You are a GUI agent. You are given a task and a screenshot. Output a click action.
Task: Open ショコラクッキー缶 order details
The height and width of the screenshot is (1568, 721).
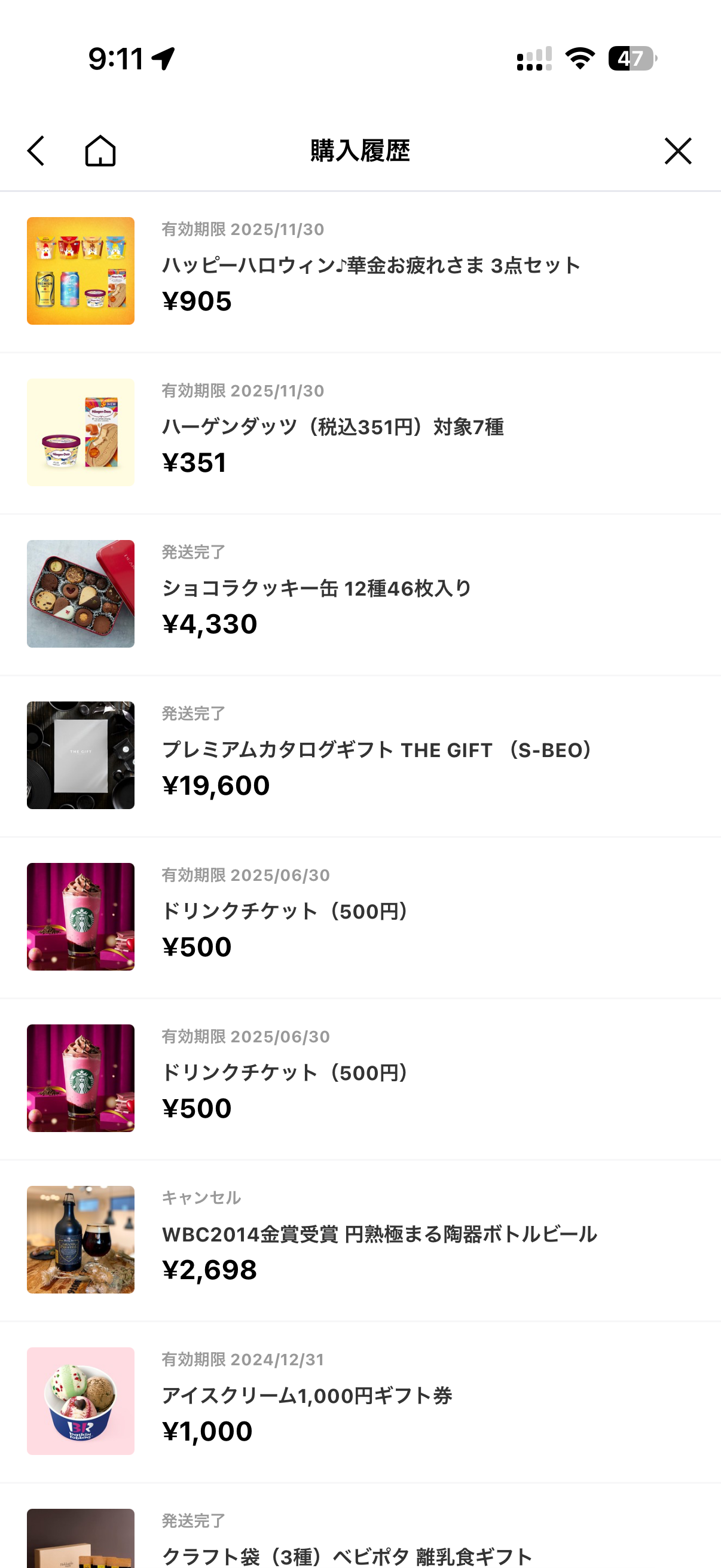(x=316, y=588)
